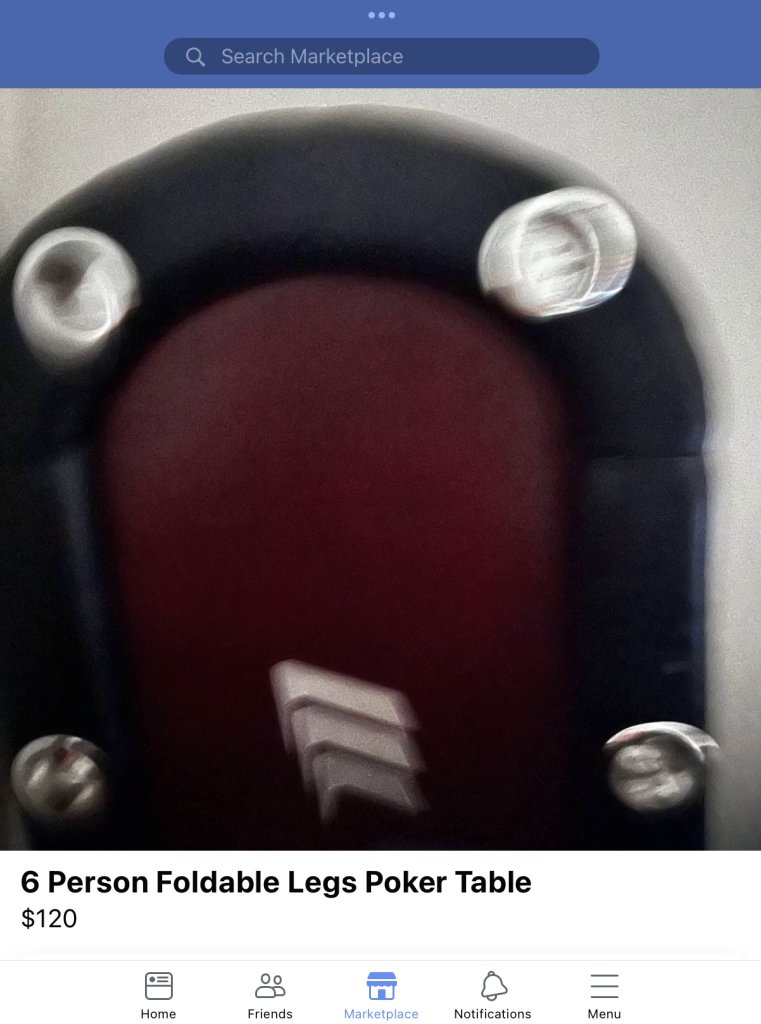This screenshot has height=1024, width=761.
Task: Tap the Search Marketplace field
Action: tap(381, 56)
